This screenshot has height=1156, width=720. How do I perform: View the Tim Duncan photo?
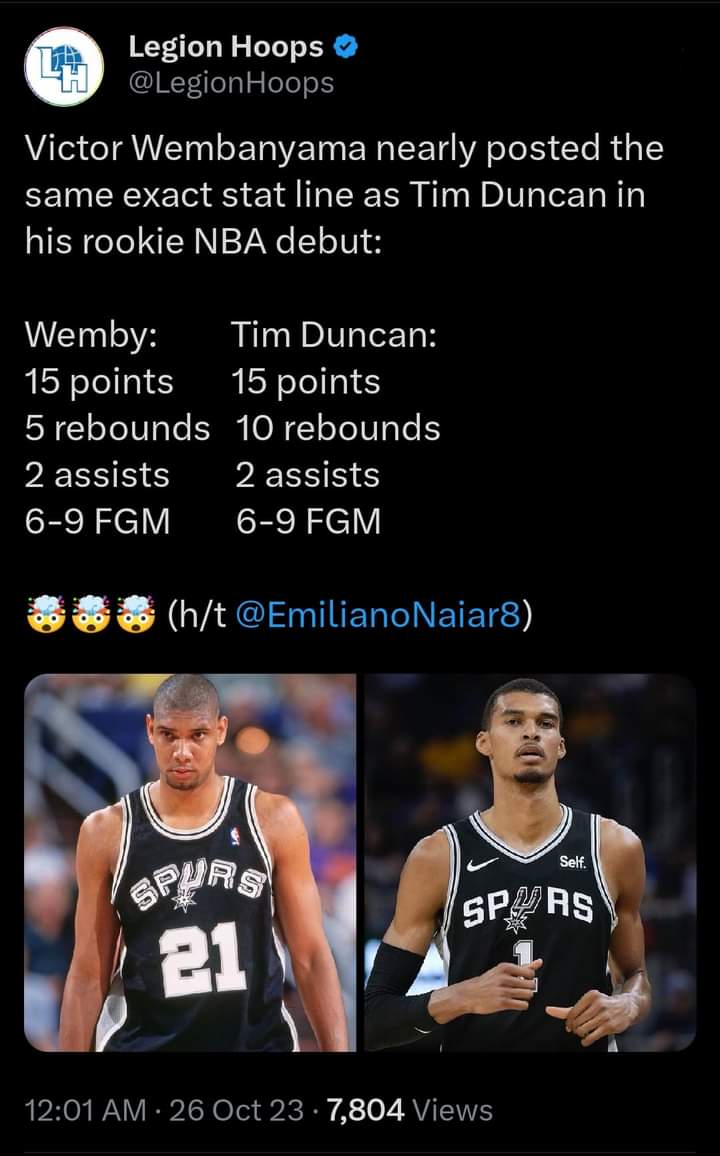[190, 862]
